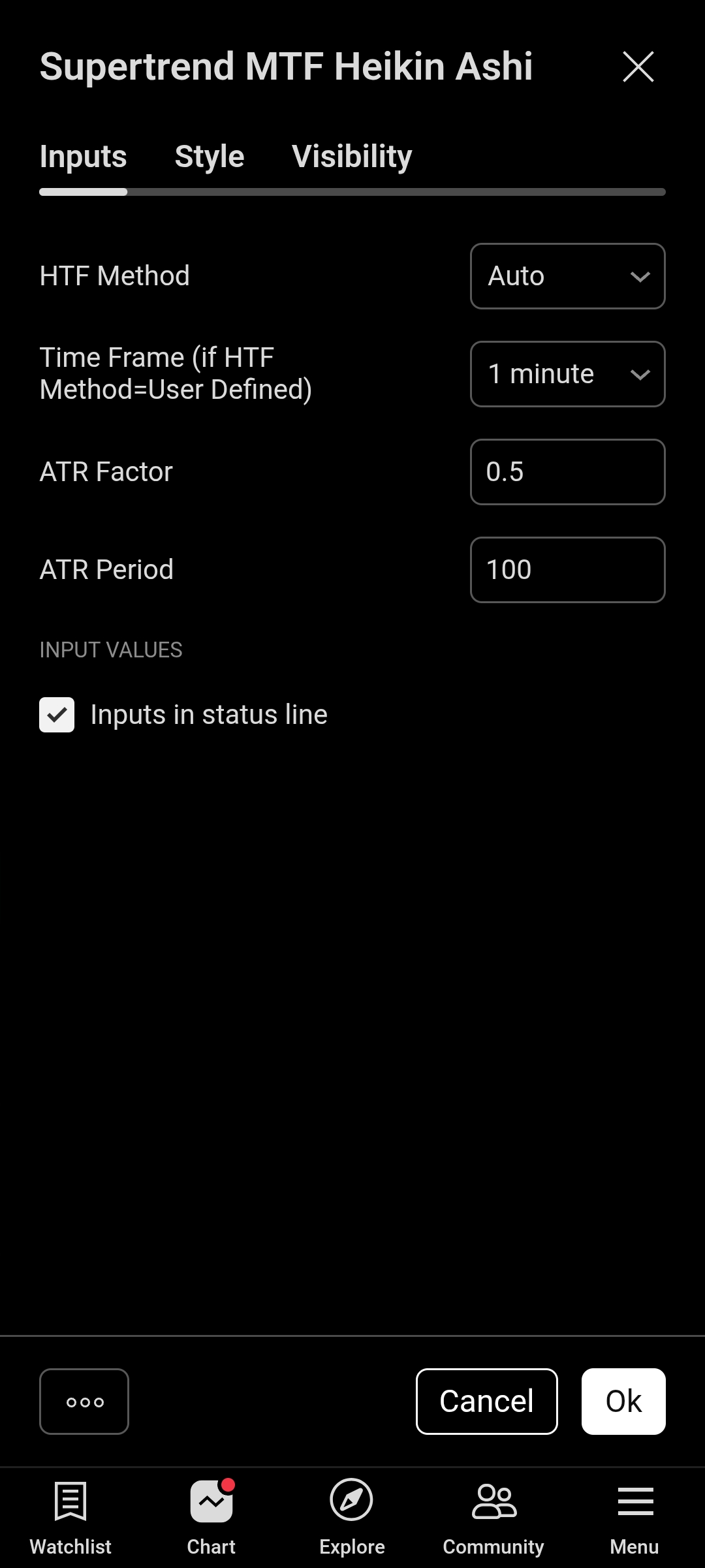Select the Inputs tab
The height and width of the screenshot is (1568, 705).
point(83,157)
